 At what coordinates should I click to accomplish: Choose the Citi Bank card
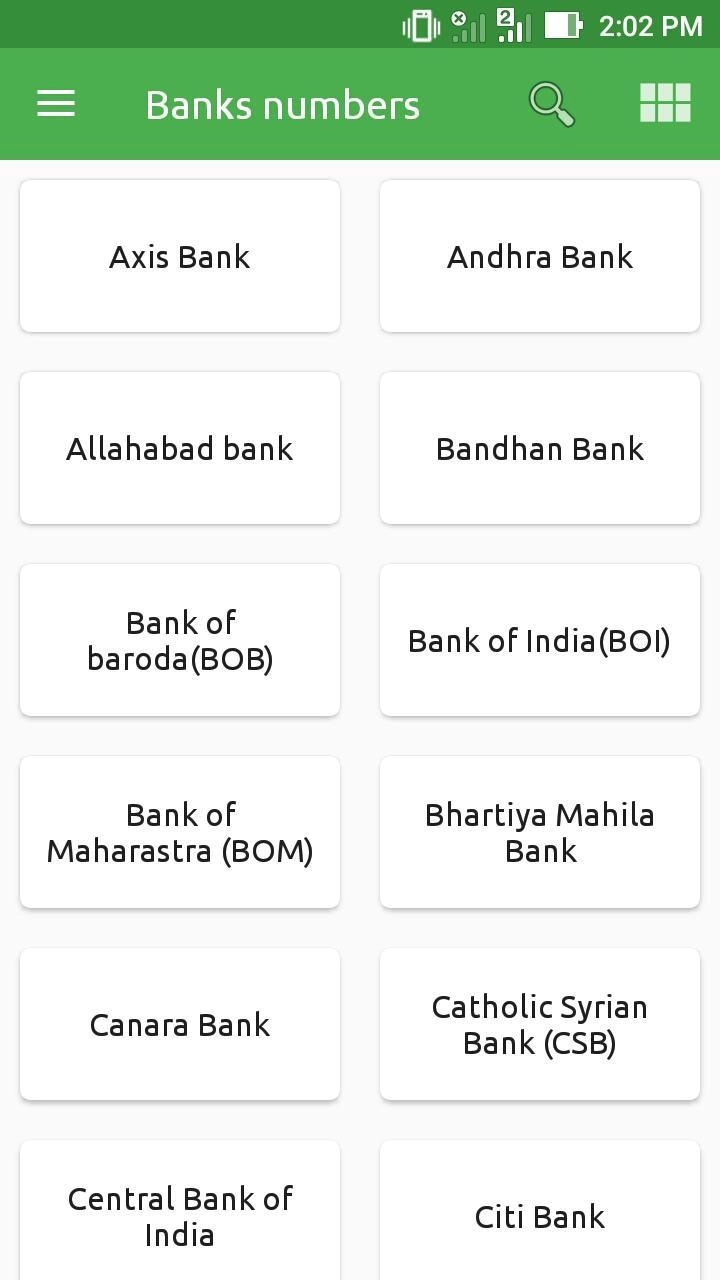pyautogui.click(x=540, y=1214)
